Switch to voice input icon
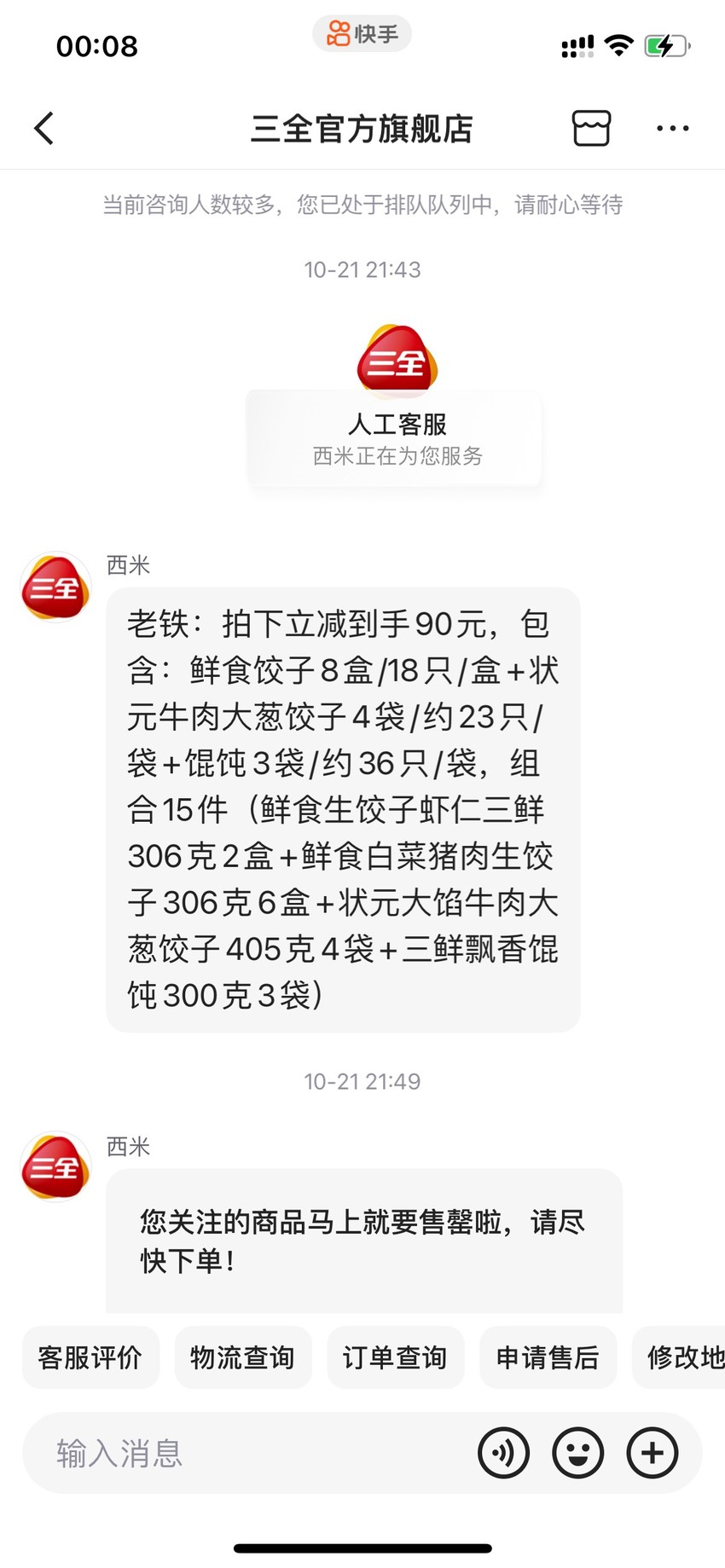The height and width of the screenshot is (1568, 725). (504, 1453)
